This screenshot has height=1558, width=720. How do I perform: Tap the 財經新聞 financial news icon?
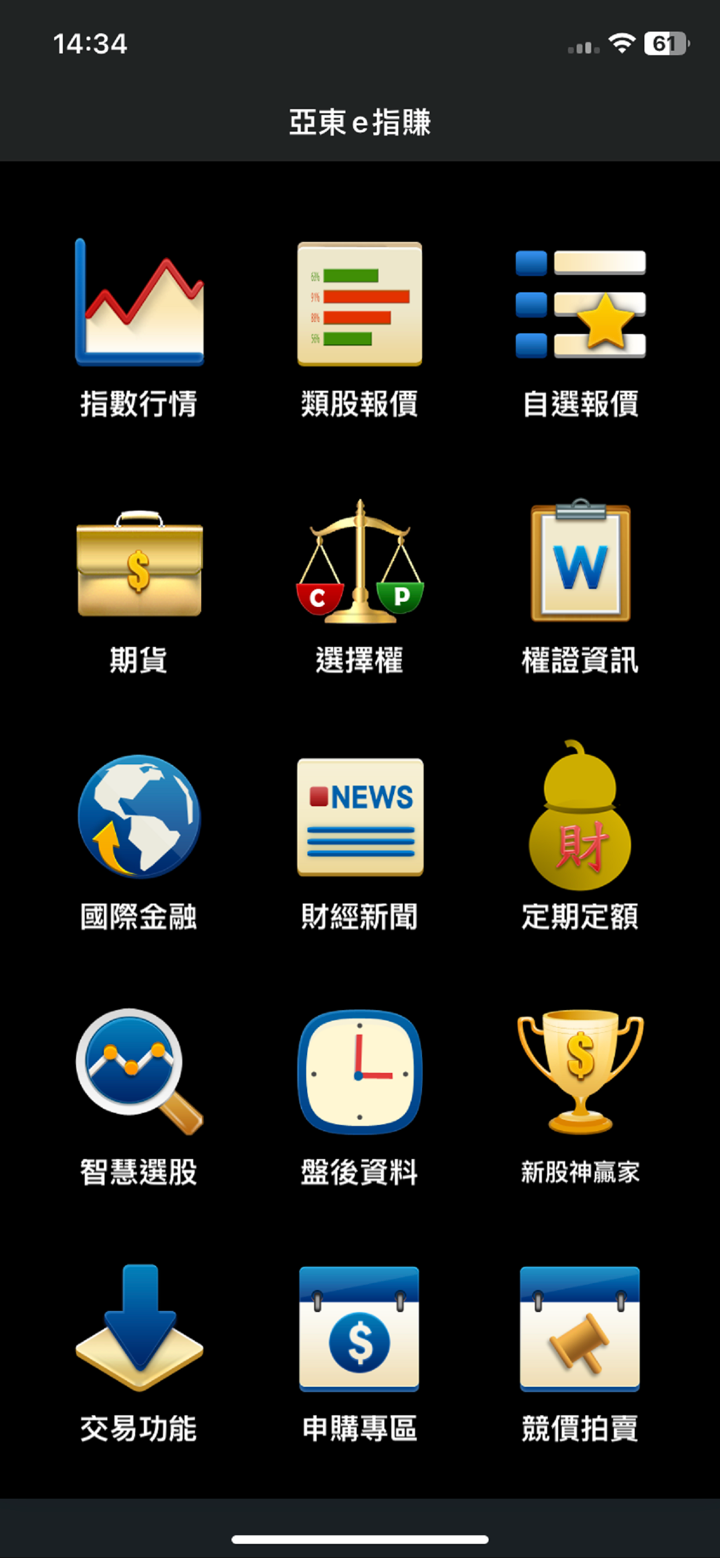point(359,815)
